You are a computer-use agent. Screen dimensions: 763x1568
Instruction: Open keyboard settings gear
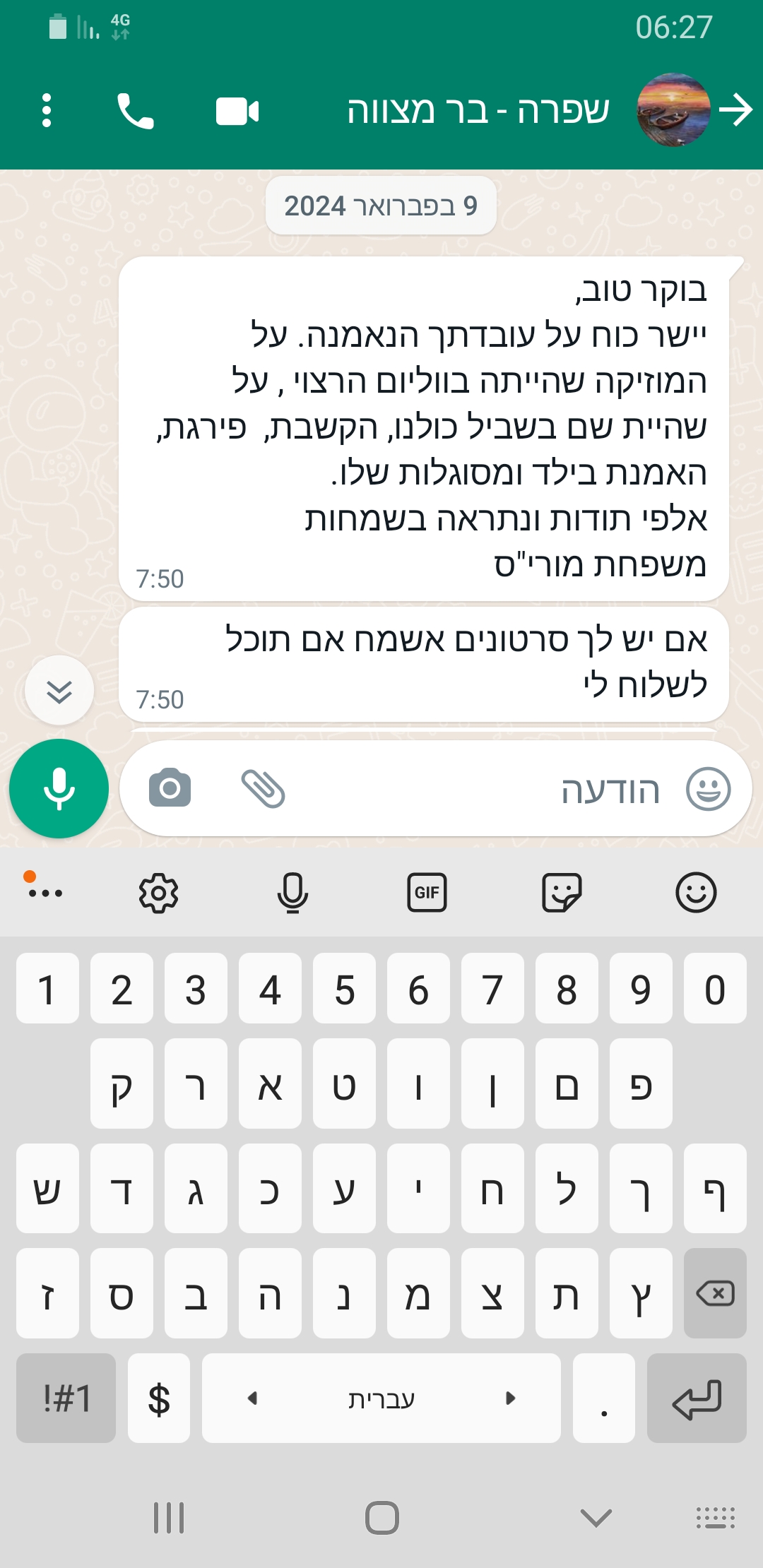158,893
